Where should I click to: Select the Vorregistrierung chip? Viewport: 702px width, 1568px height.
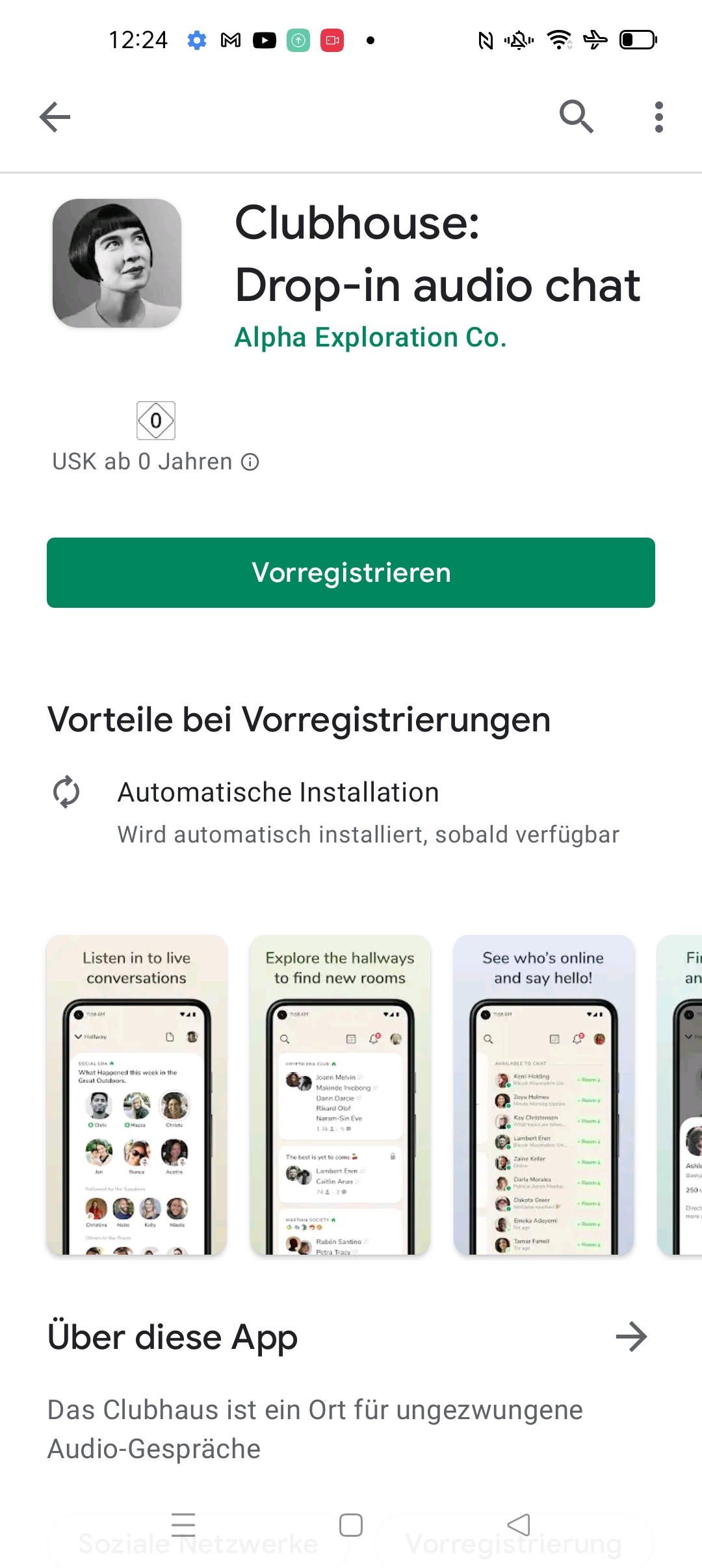pyautogui.click(x=513, y=1543)
